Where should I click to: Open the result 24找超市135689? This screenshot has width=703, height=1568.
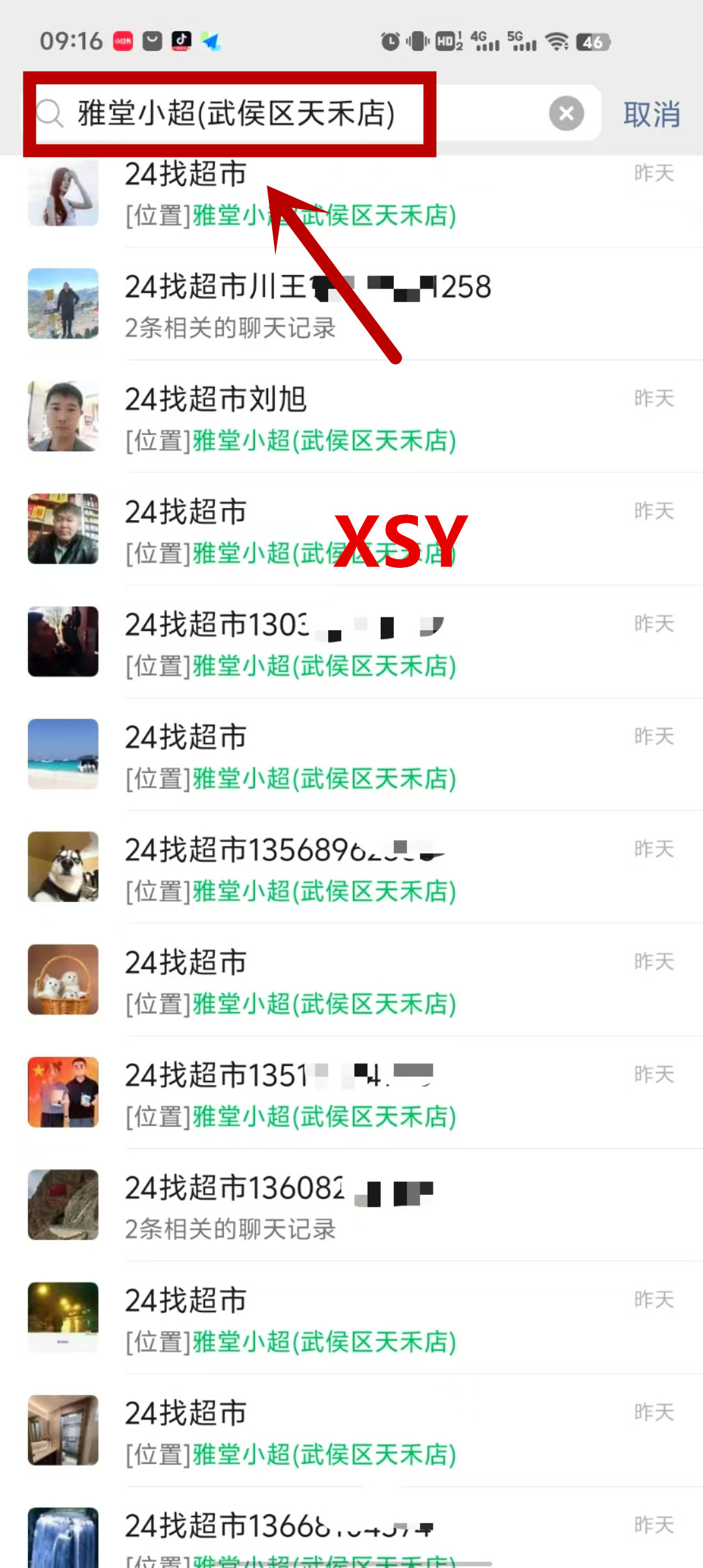(x=365, y=869)
